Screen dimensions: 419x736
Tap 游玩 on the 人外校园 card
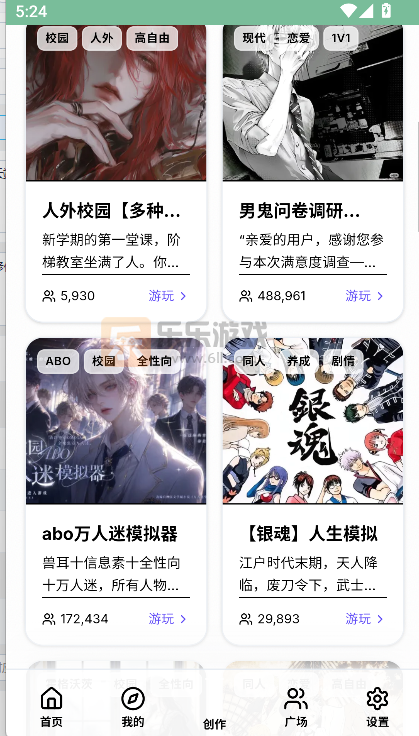[x=168, y=296]
